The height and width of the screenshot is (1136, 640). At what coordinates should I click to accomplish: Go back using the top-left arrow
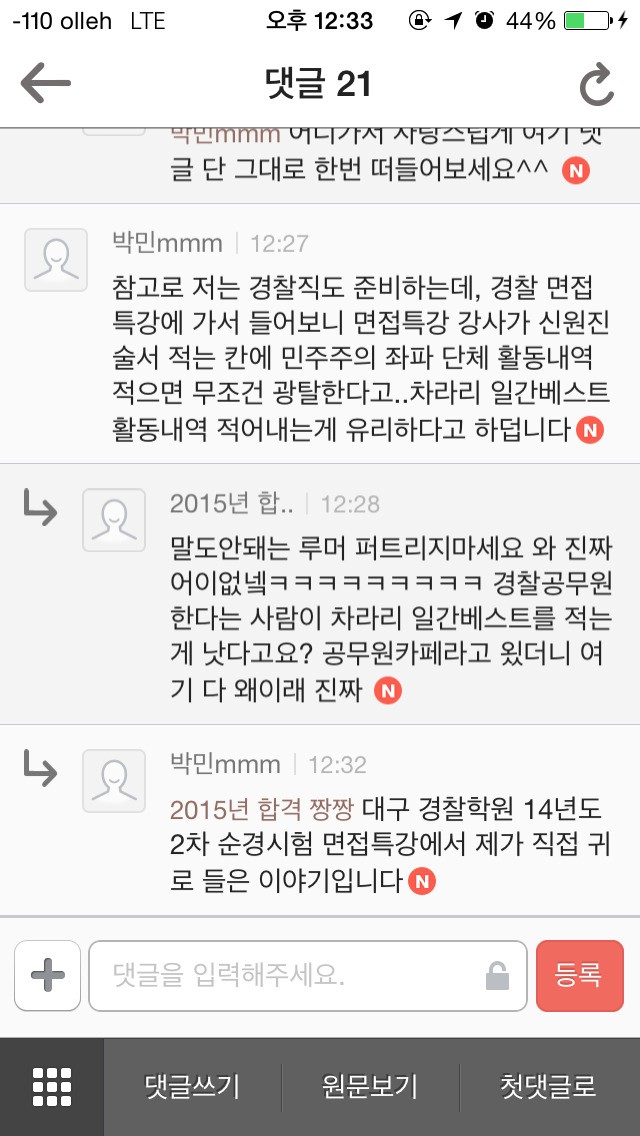tap(45, 83)
